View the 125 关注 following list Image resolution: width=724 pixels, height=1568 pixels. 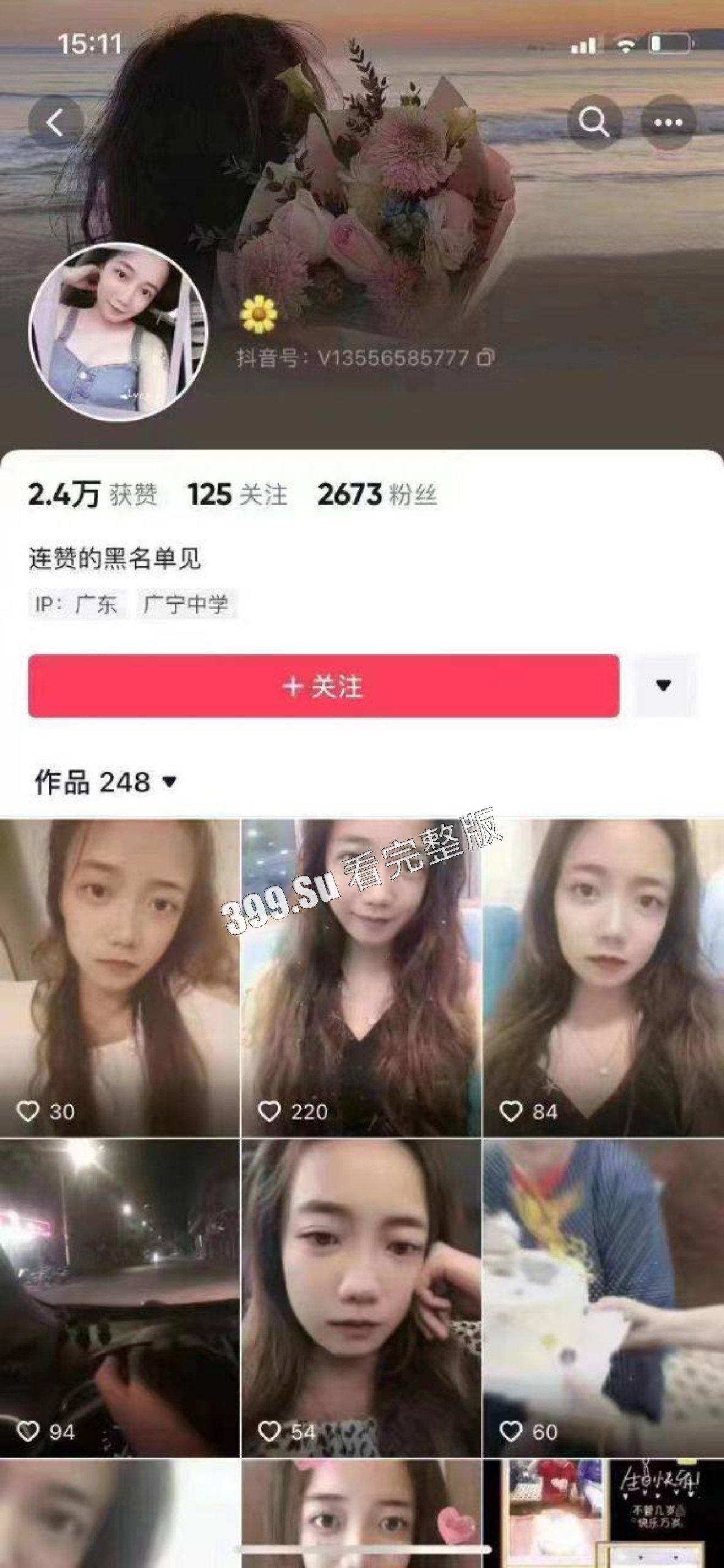coord(238,494)
